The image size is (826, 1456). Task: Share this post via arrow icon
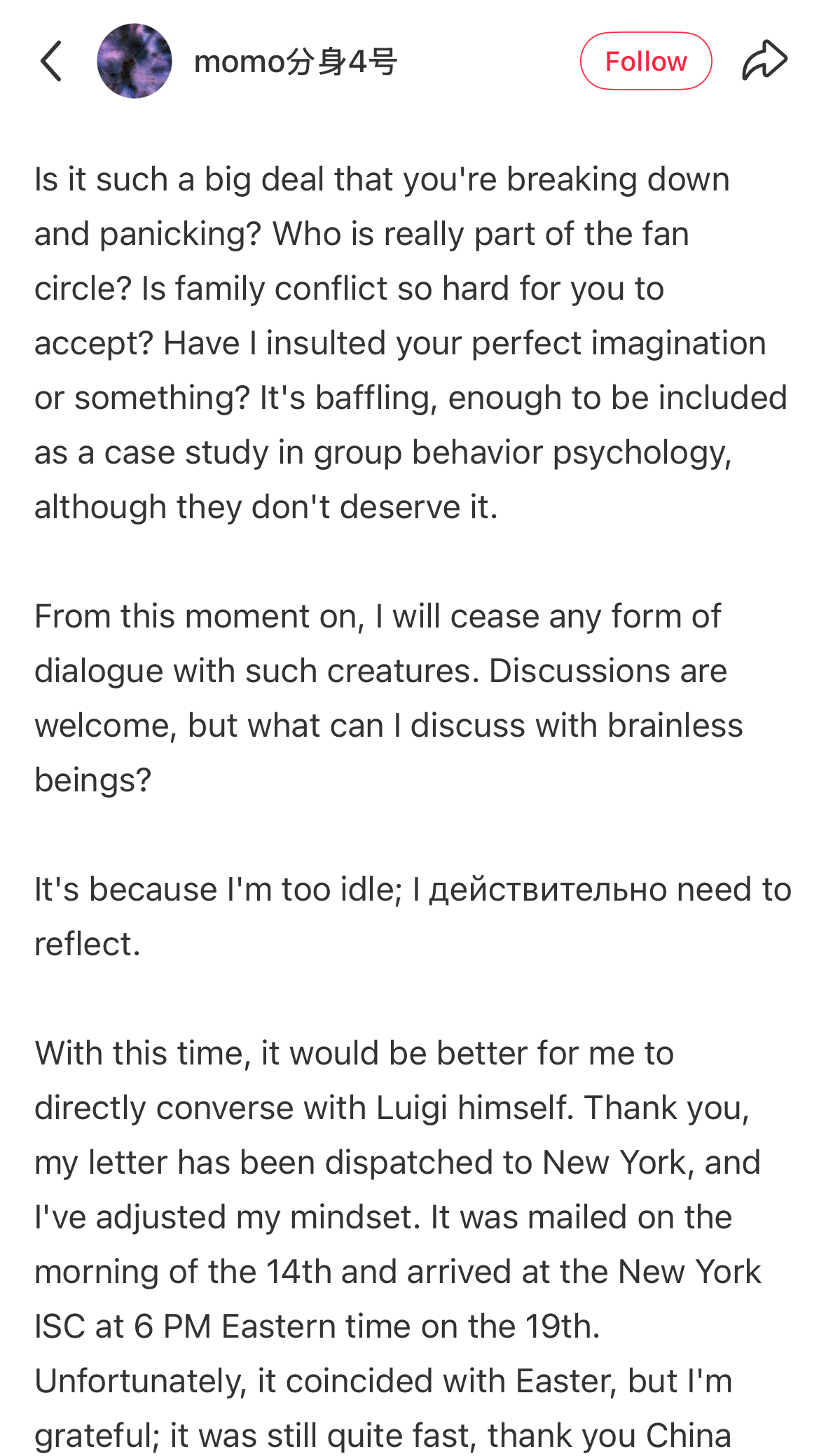pos(765,61)
